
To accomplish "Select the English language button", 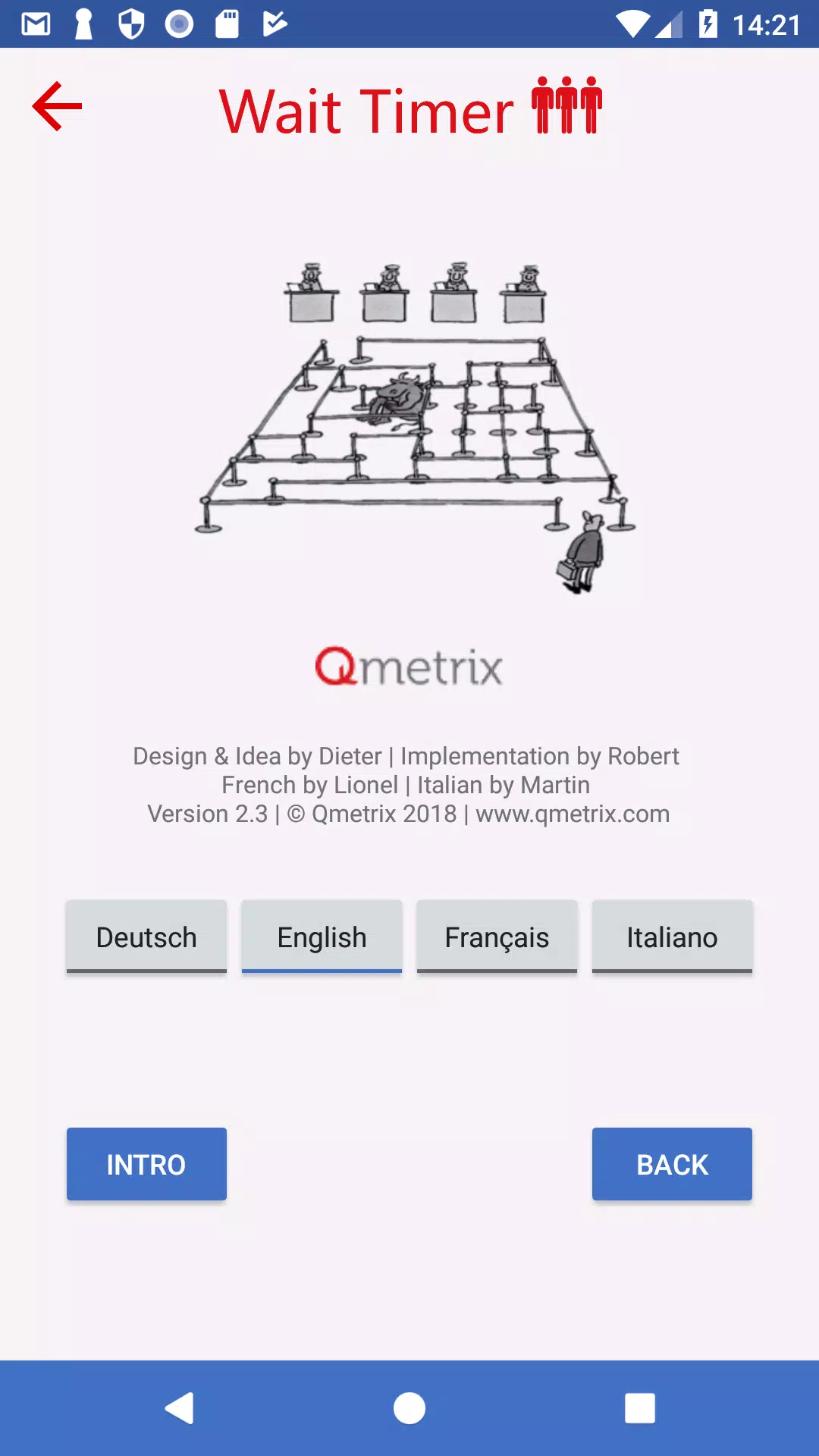I will pos(322,937).
